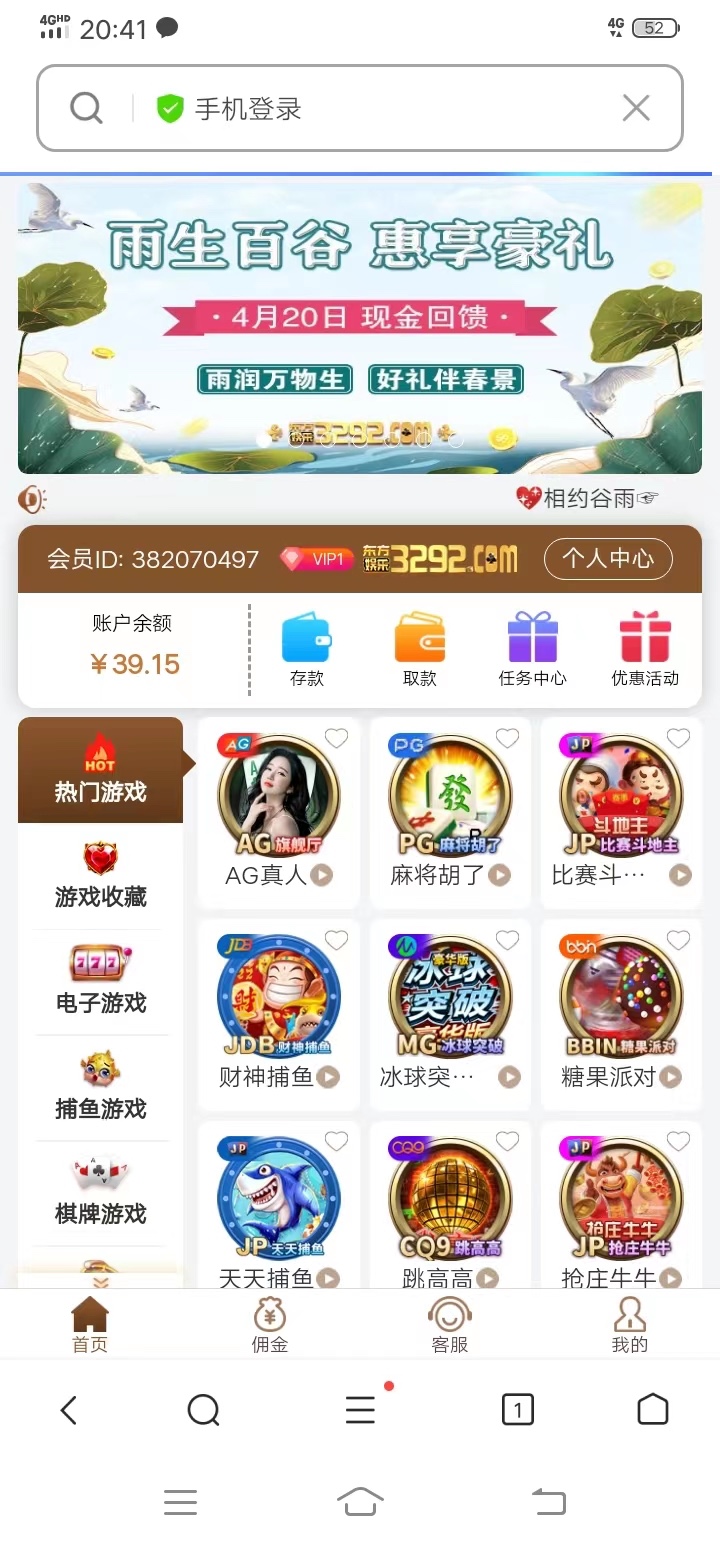Select the 游戏收藏 category
720x1544 pixels.
[x=100, y=876]
